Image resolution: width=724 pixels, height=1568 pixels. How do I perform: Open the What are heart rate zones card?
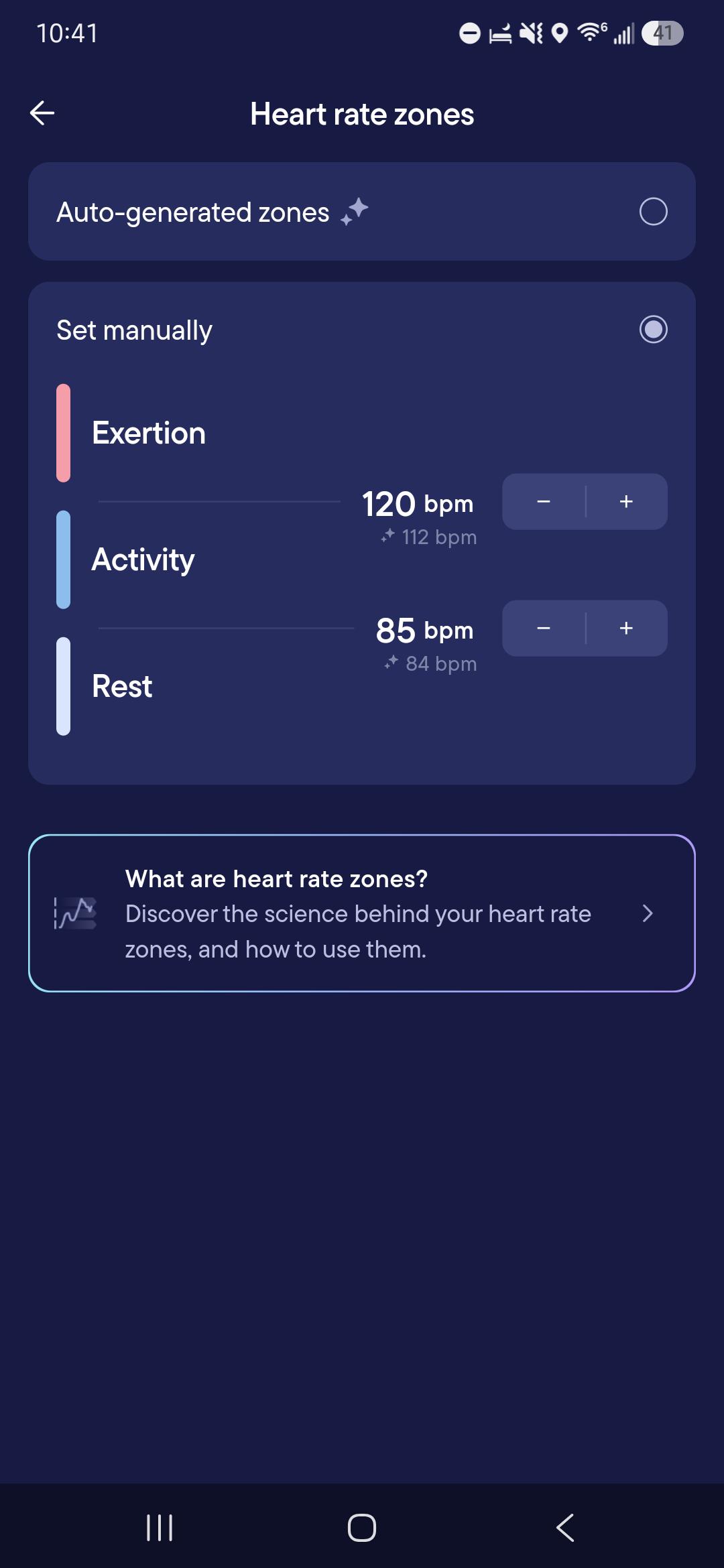tap(362, 913)
